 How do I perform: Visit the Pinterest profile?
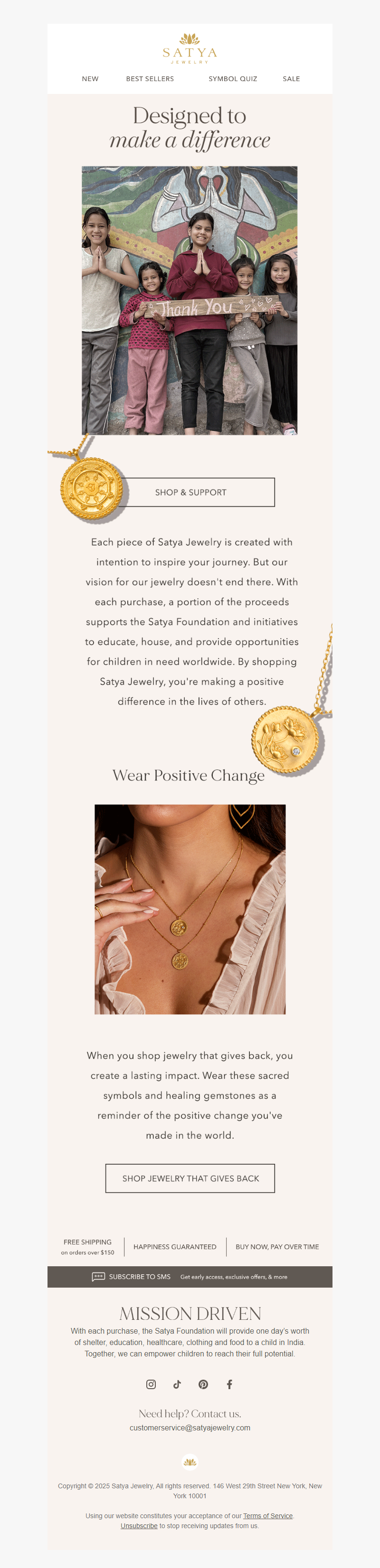point(203,1383)
